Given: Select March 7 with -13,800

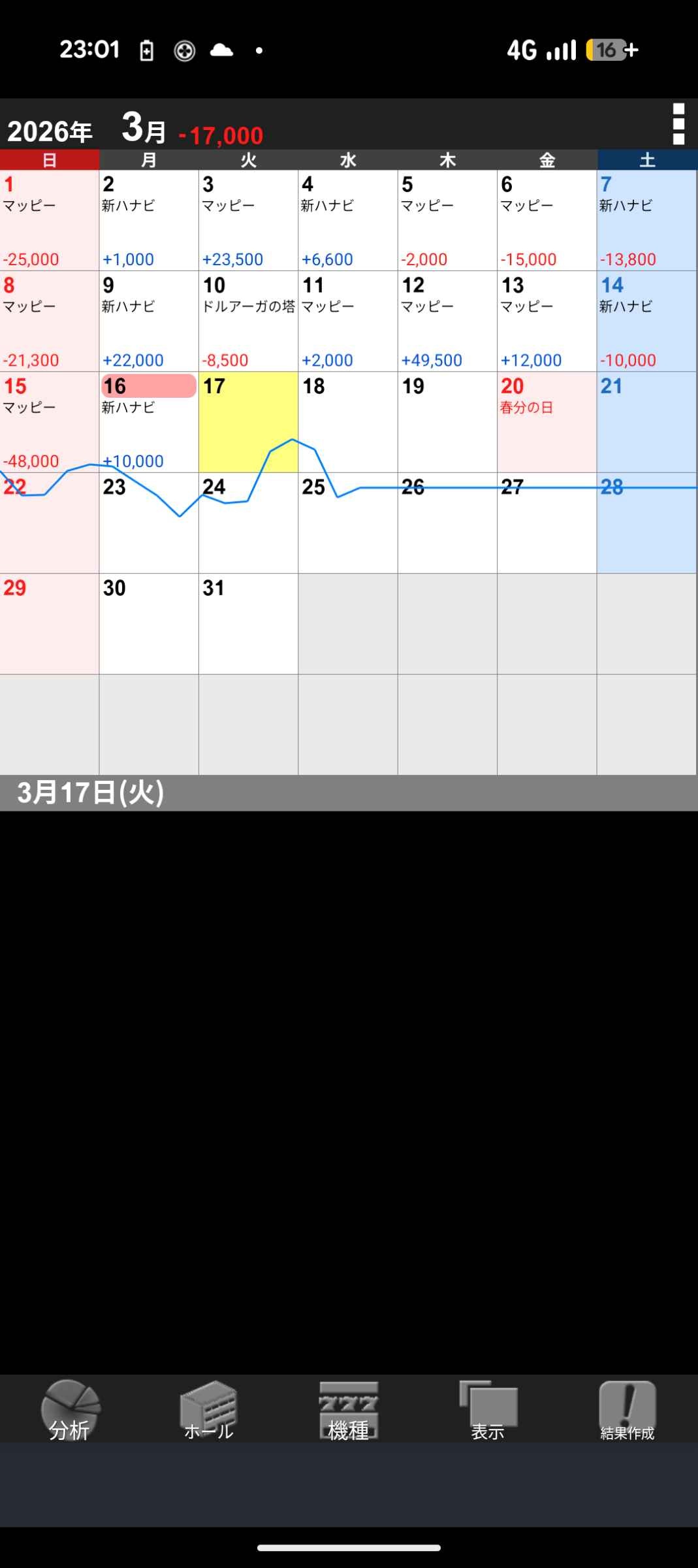Looking at the screenshot, I should tap(646, 221).
